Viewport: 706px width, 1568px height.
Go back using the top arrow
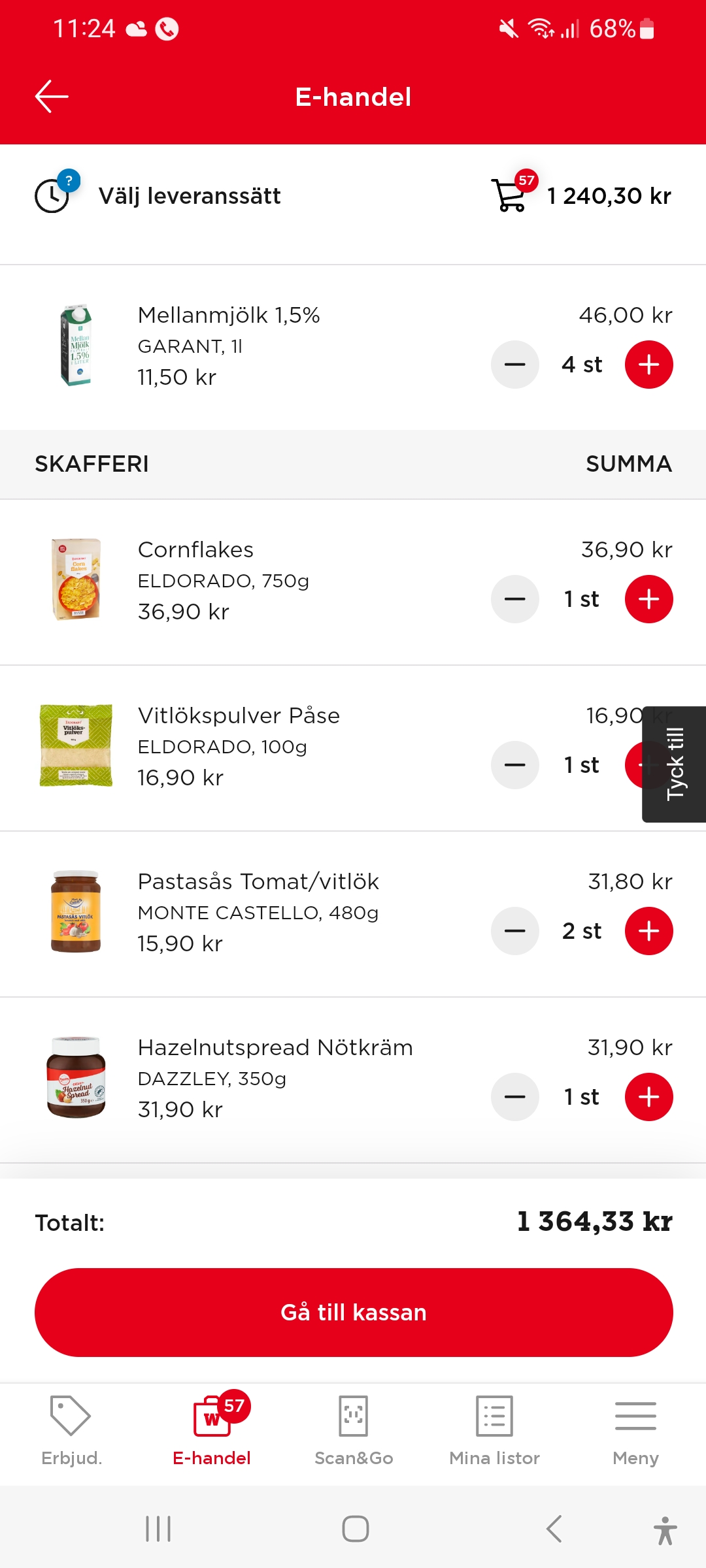(x=52, y=97)
